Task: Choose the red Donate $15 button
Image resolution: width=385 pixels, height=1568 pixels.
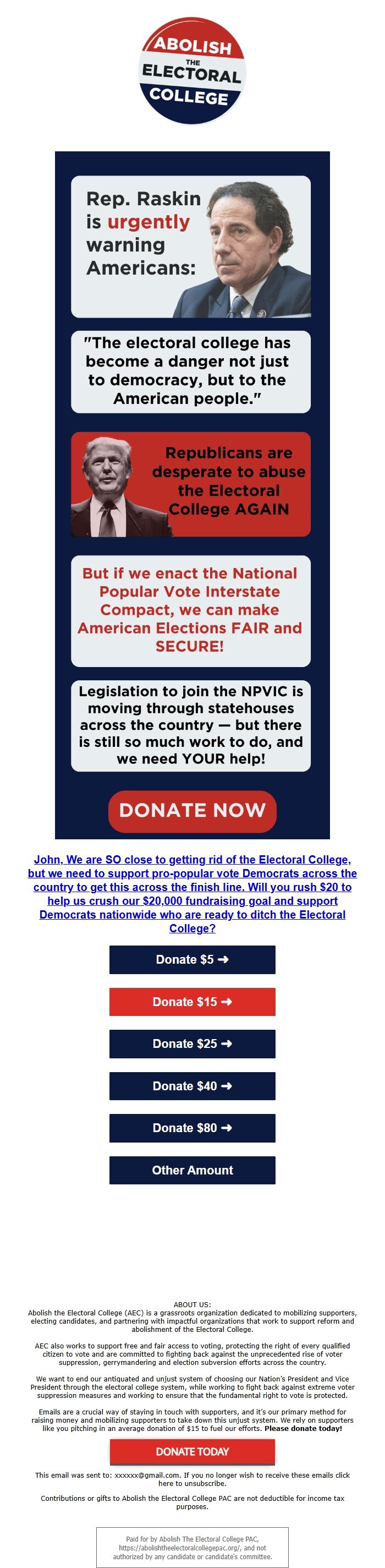Action: 192,1001
